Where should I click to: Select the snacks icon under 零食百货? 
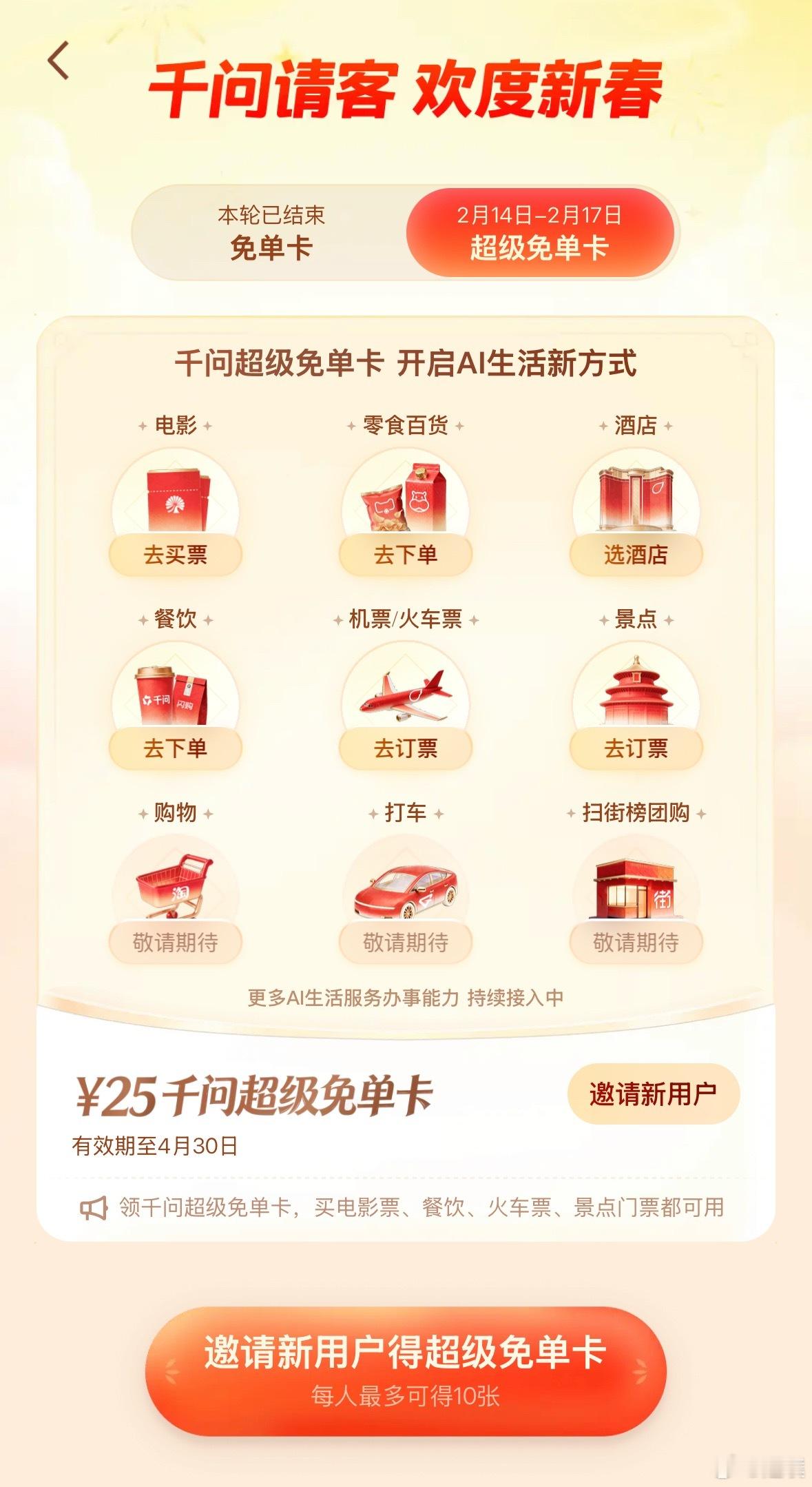(x=406, y=496)
